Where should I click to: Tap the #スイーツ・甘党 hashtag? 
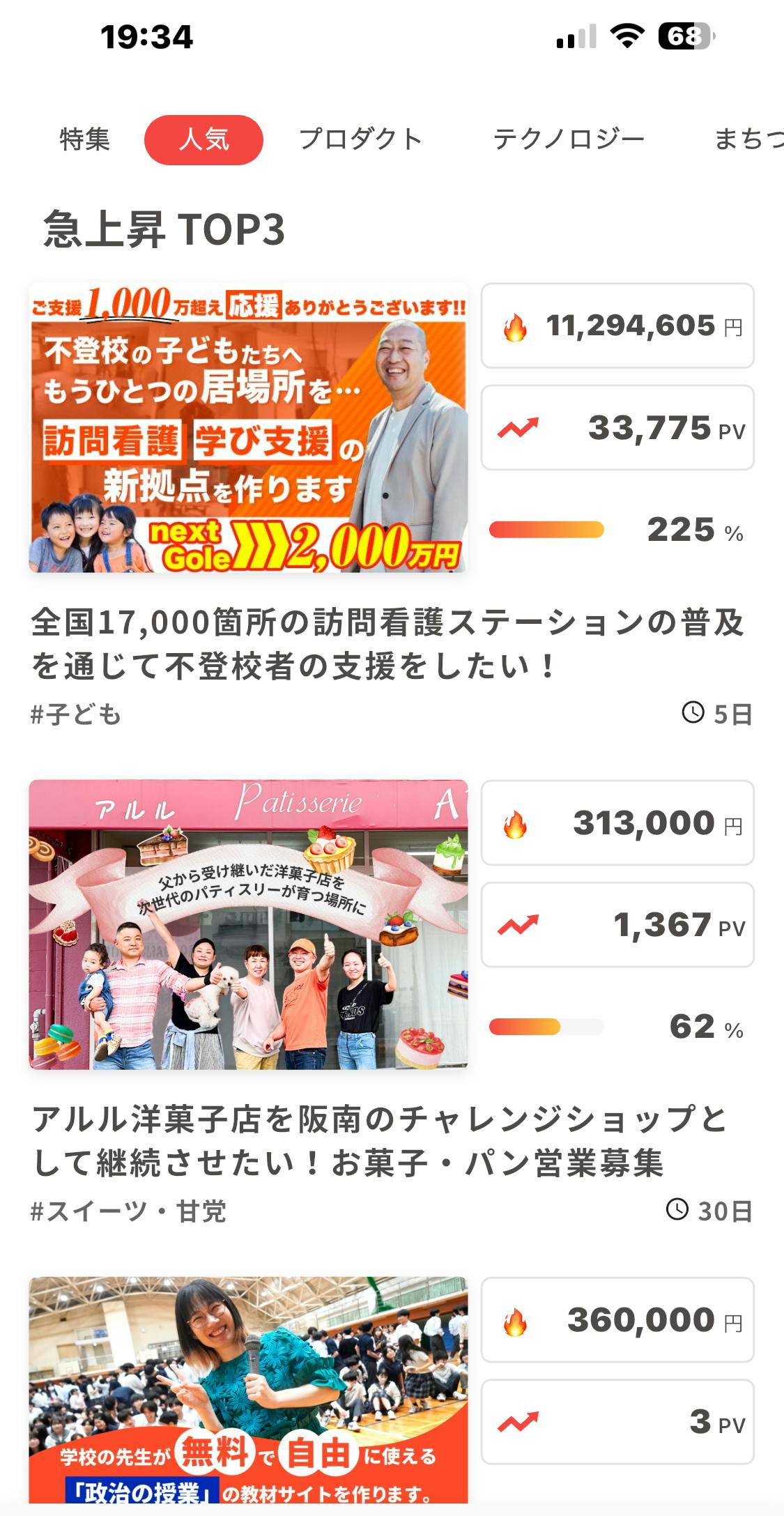coord(128,1211)
